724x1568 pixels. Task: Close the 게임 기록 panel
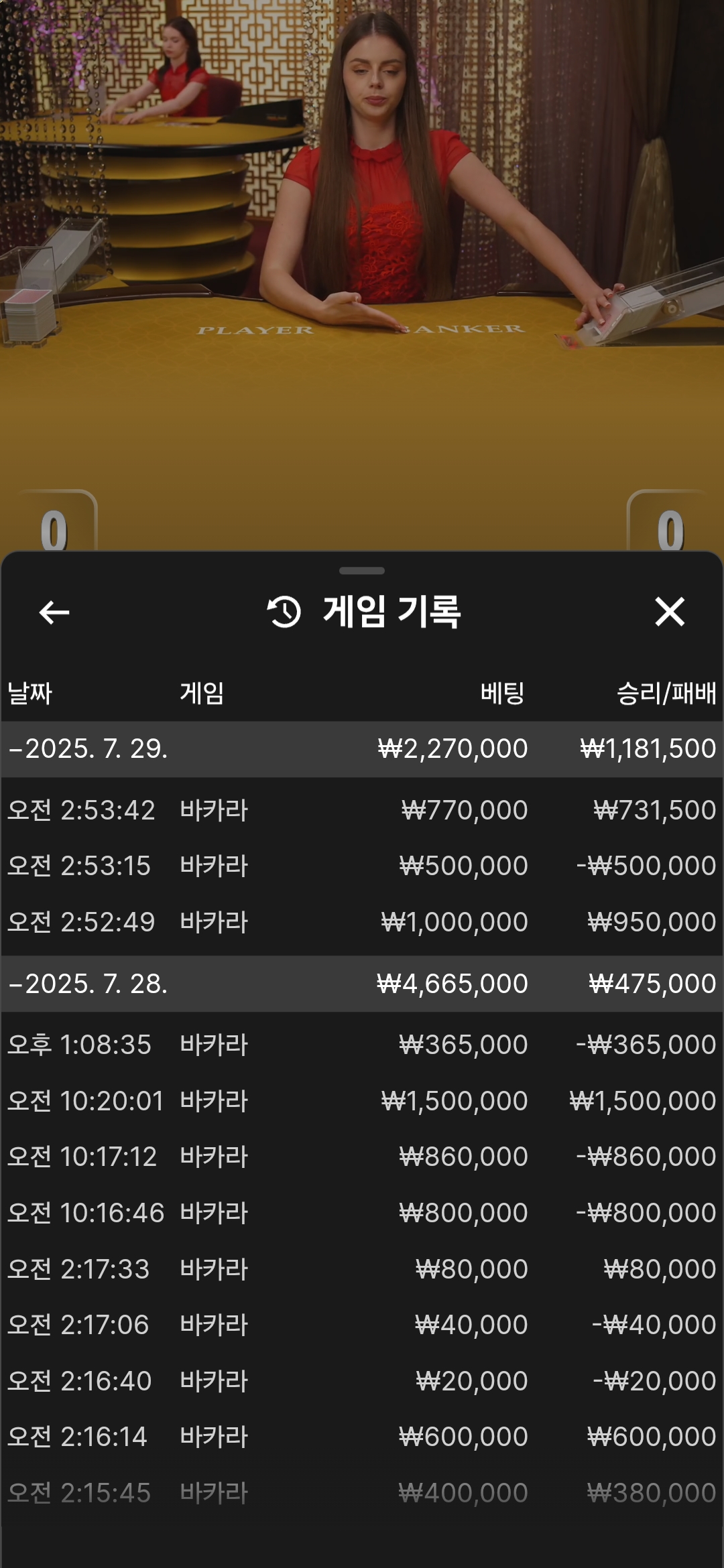pos(669,612)
